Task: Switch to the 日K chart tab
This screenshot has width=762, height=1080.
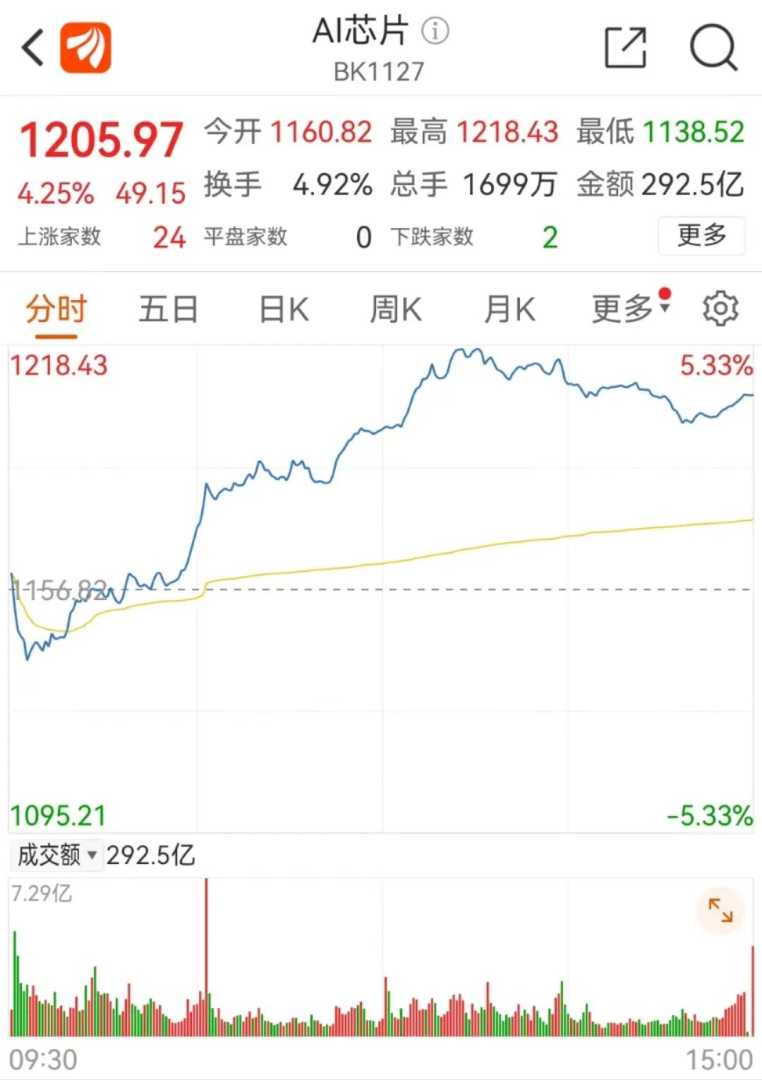Action: [283, 309]
